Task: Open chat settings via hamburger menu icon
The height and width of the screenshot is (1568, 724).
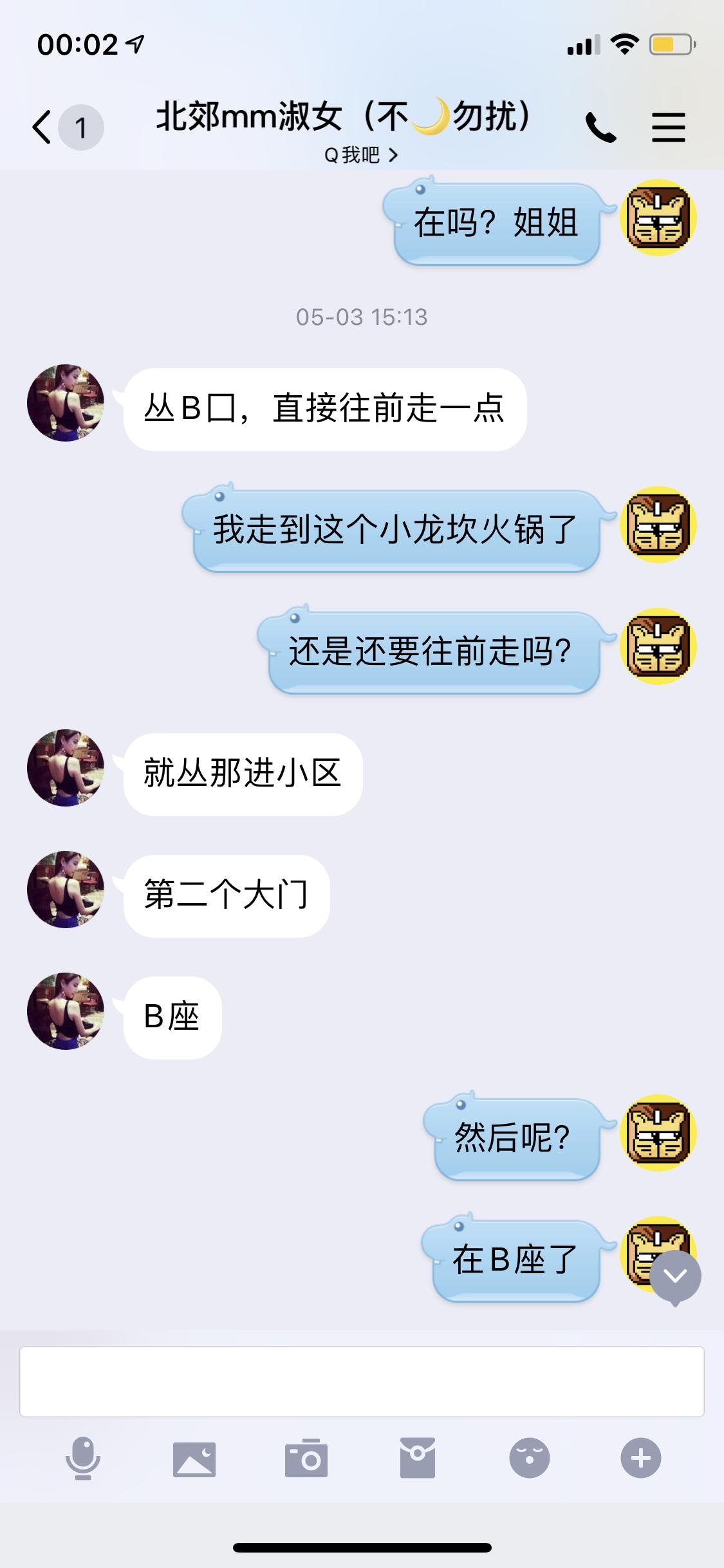Action: [x=668, y=126]
